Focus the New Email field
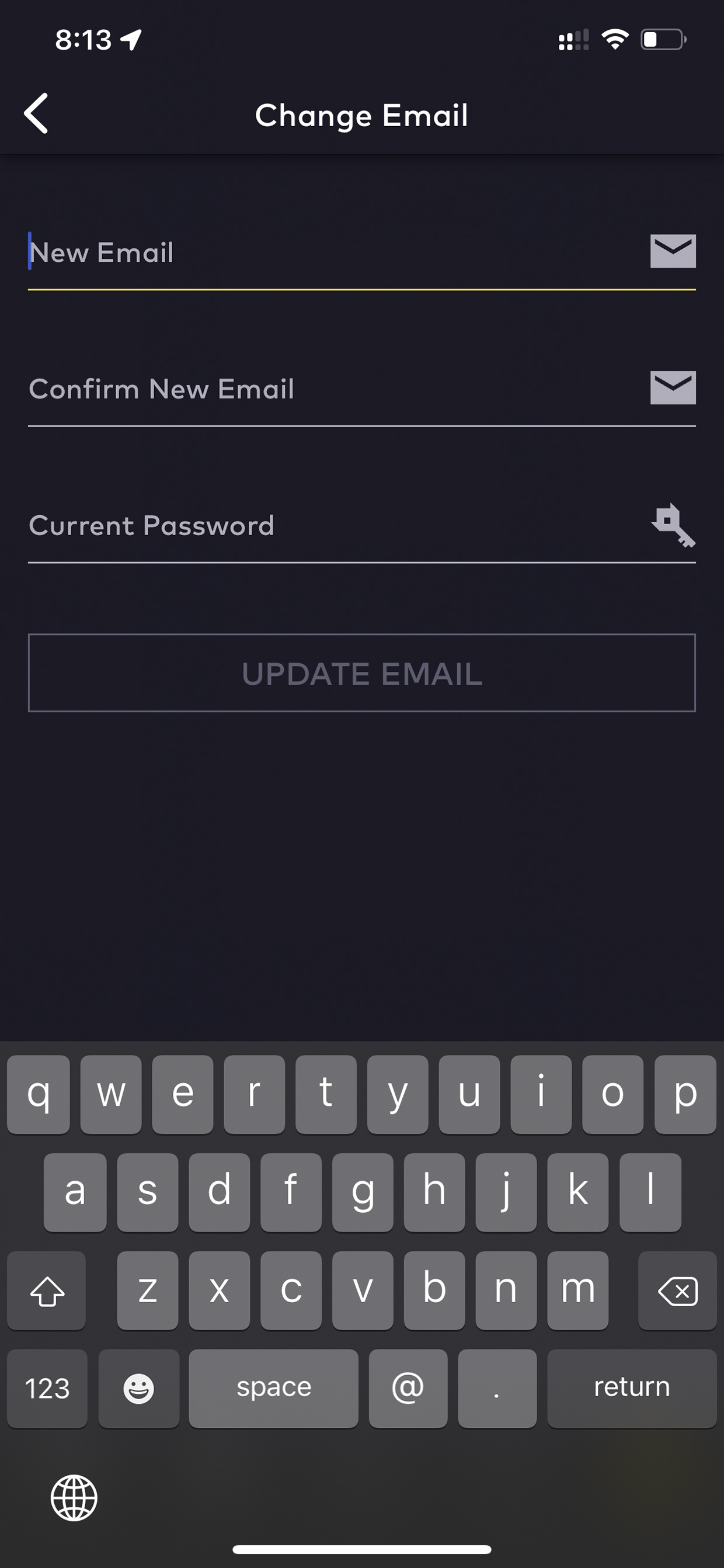Screen dimensions: 724x1568 [362, 252]
